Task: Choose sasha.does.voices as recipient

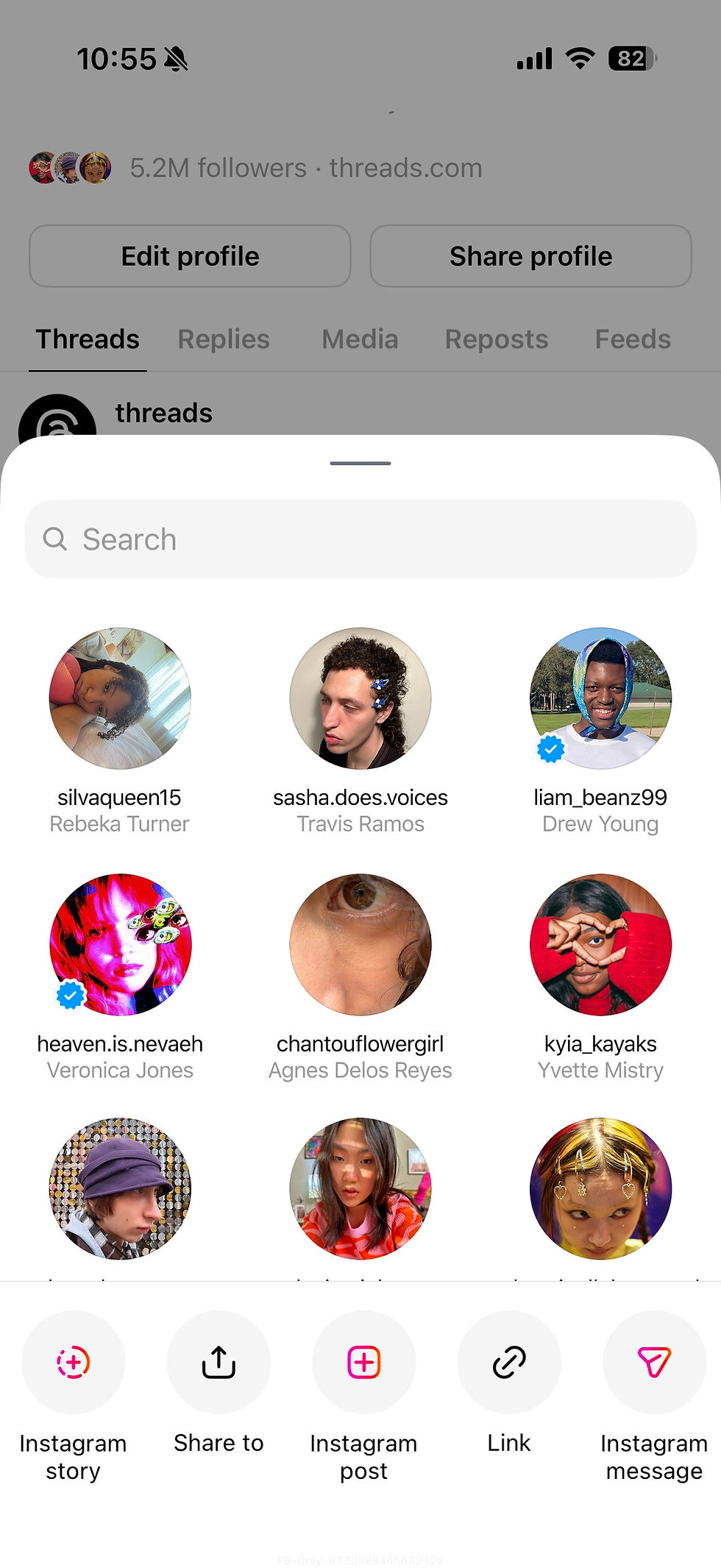Action: tap(360, 699)
